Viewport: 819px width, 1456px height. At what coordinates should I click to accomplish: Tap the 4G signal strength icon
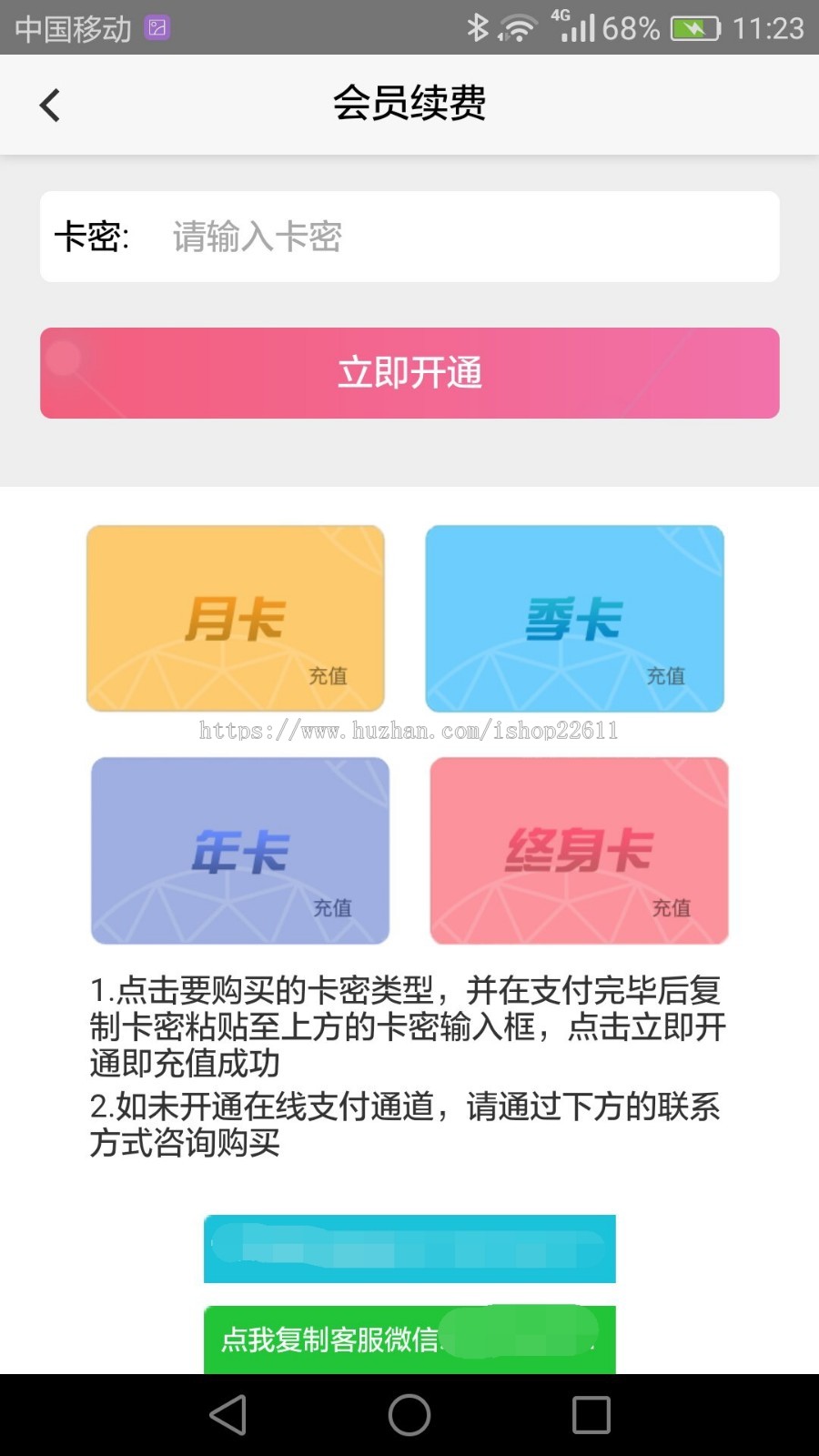coord(577,27)
